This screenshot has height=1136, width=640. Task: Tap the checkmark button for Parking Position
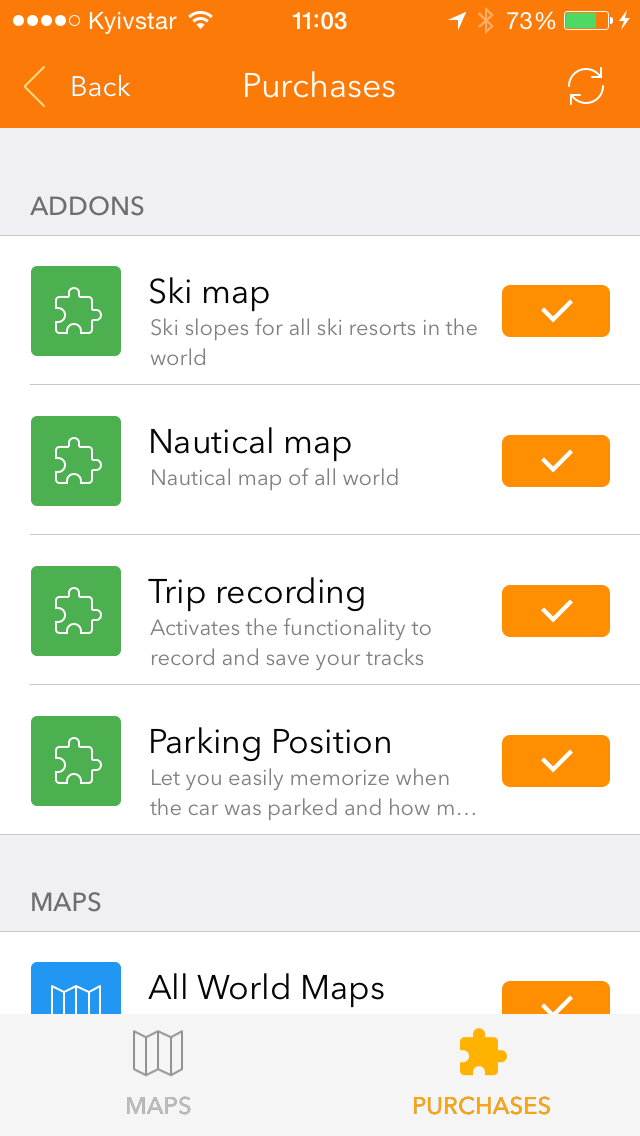(555, 761)
